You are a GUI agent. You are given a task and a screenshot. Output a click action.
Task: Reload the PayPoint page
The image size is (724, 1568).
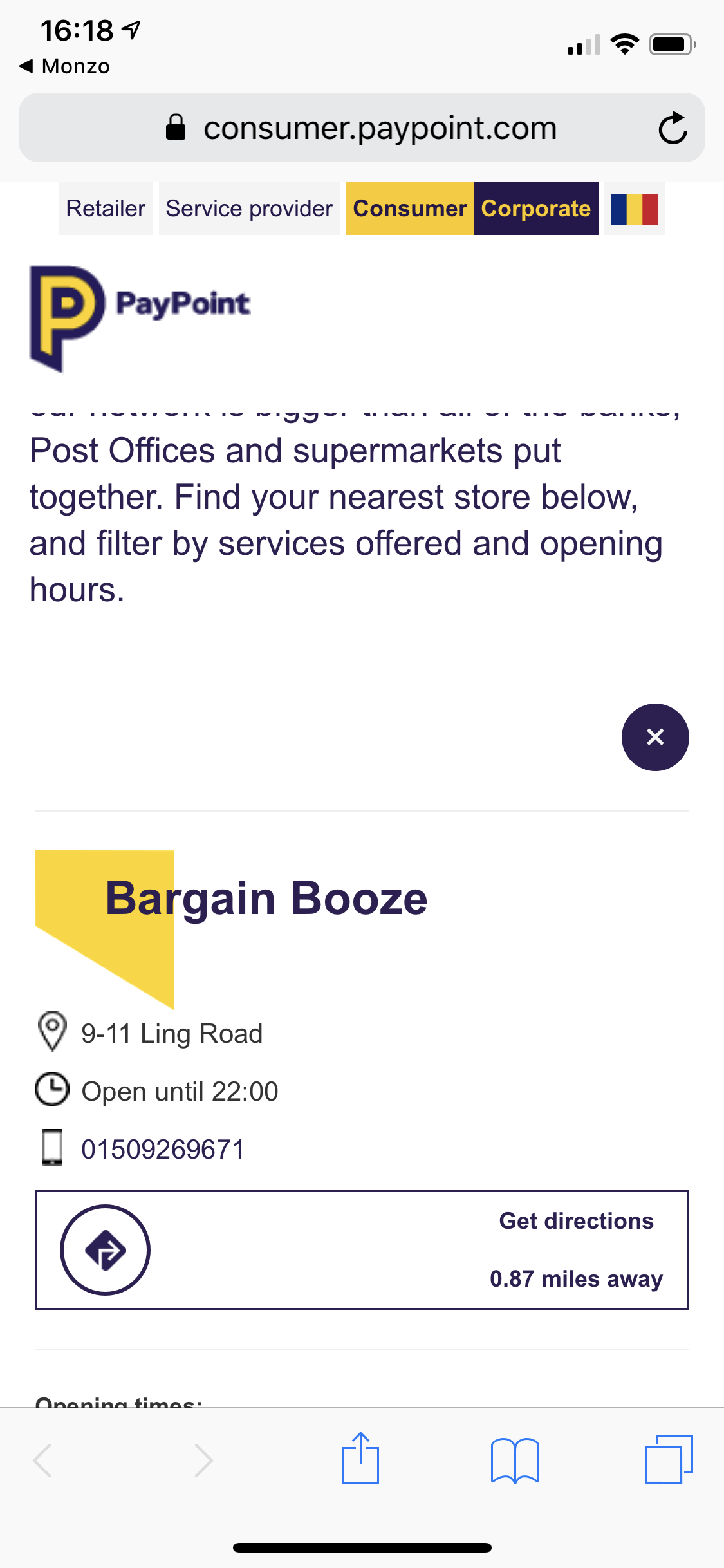tap(673, 127)
